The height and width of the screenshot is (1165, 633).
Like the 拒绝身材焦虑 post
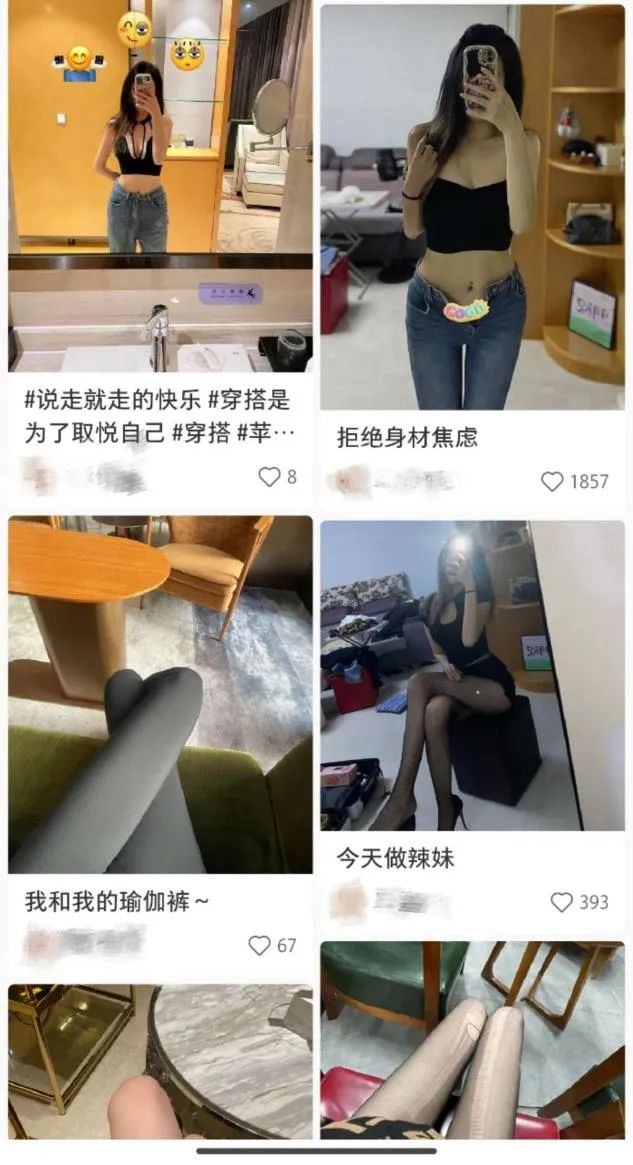553,482
